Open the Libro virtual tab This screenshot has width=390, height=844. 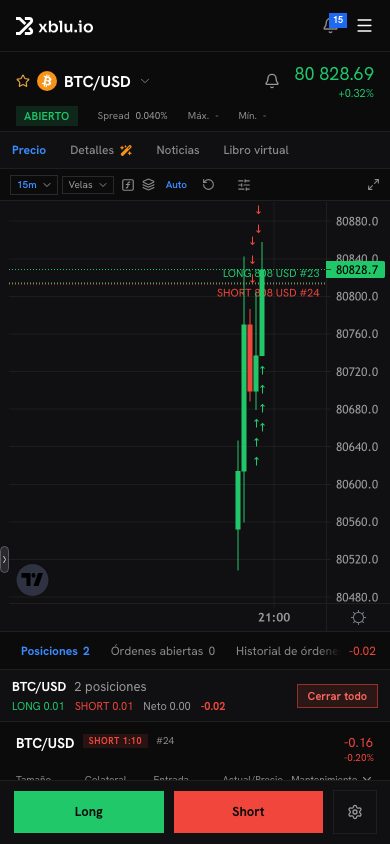(x=256, y=150)
